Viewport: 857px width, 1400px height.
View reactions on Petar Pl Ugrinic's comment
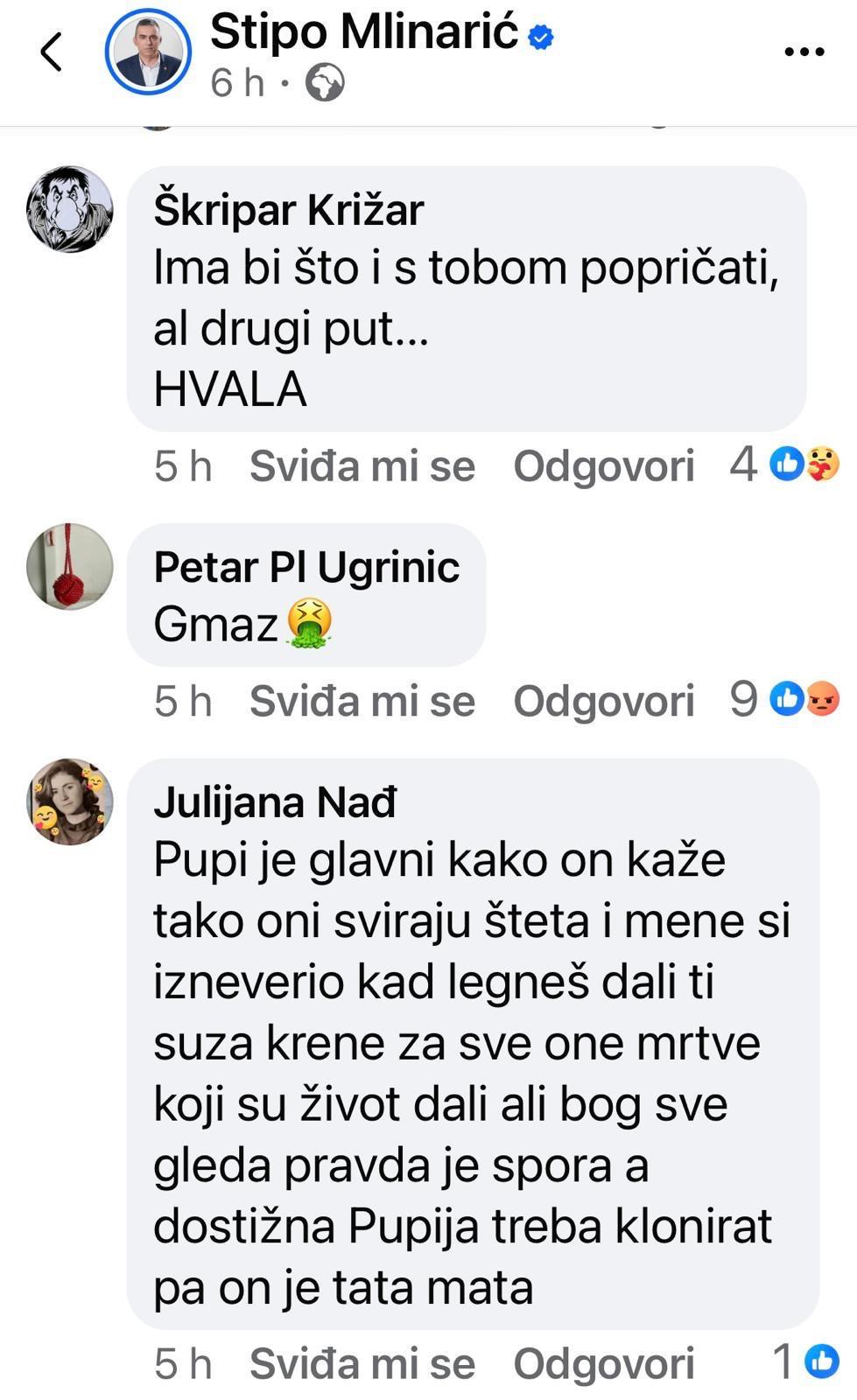(x=784, y=699)
